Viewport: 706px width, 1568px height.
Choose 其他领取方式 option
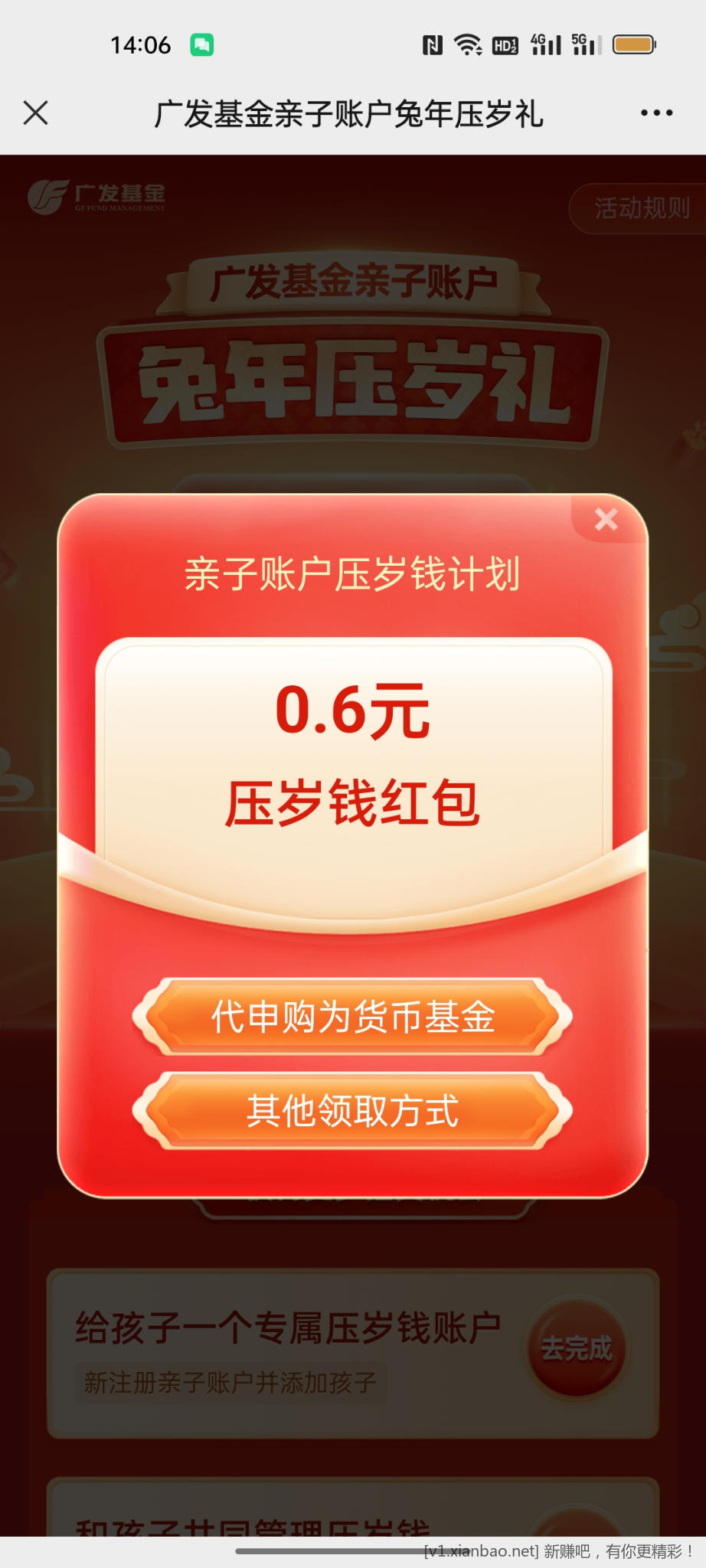352,1111
